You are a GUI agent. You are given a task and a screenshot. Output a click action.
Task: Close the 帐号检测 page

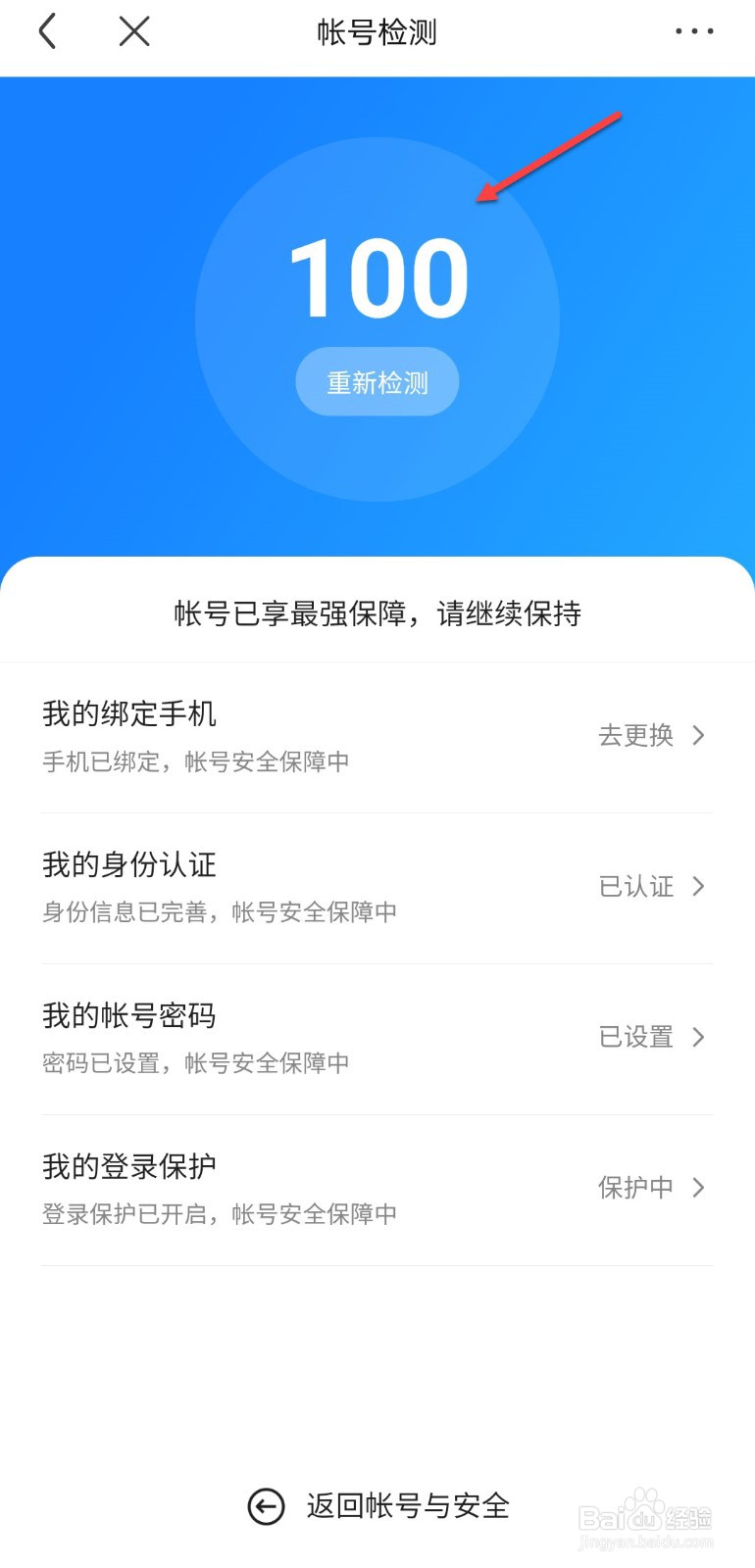pyautogui.click(x=134, y=31)
